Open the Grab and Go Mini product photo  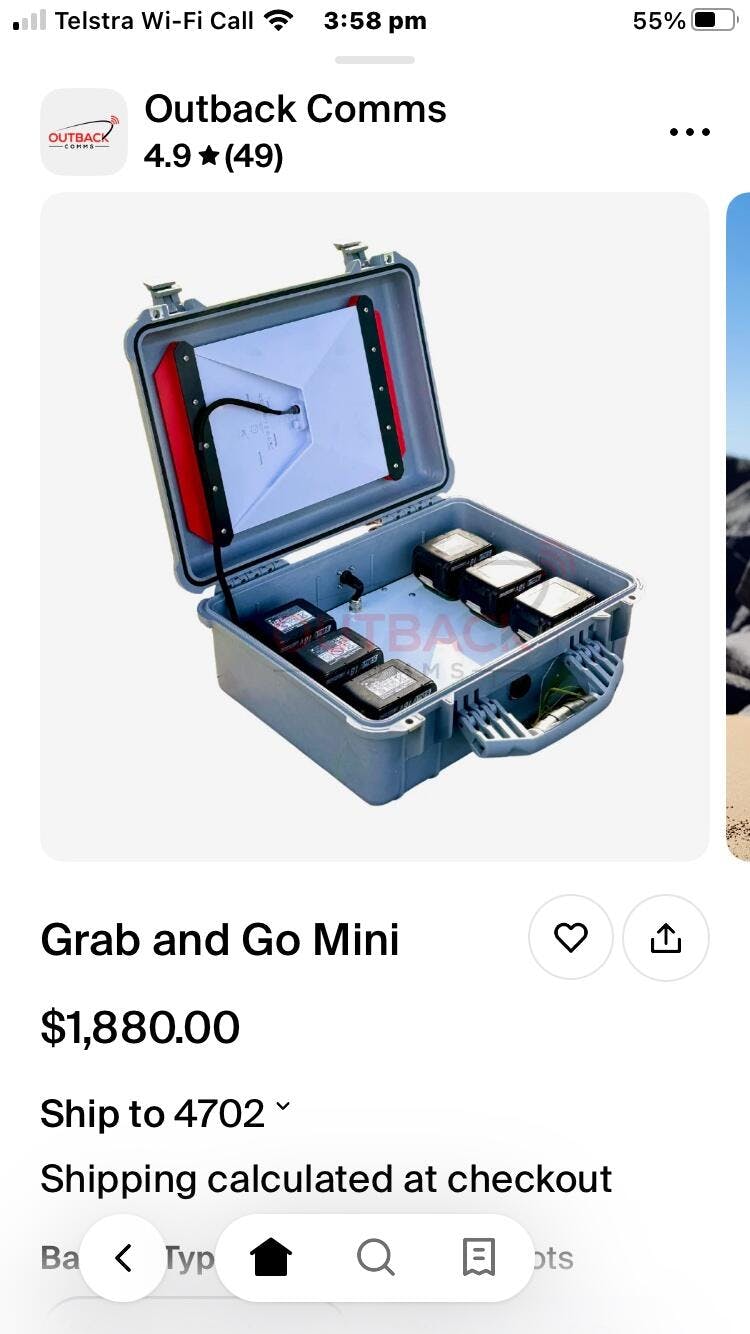pos(375,527)
